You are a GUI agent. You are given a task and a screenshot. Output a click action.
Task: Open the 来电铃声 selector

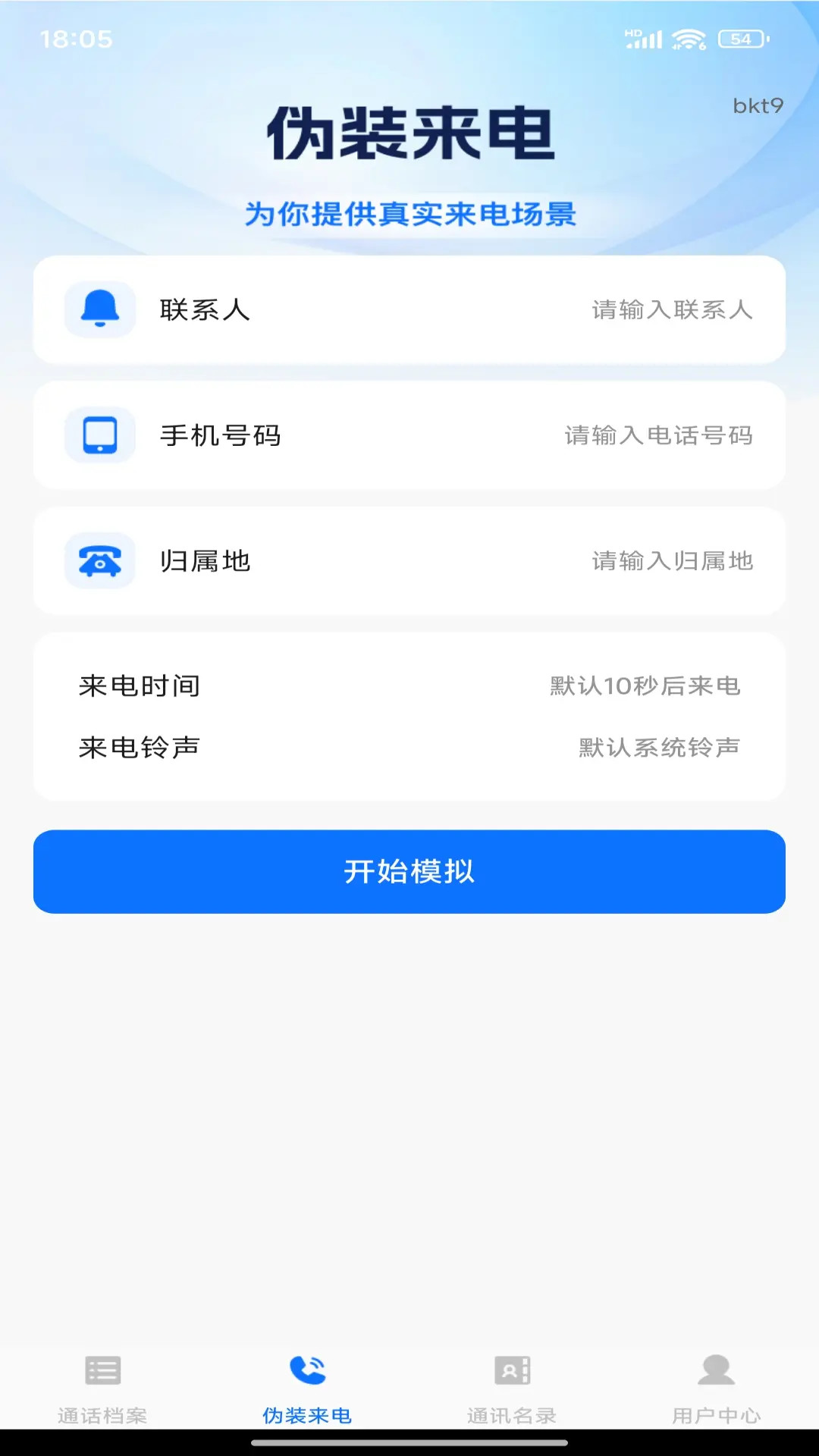tap(409, 745)
